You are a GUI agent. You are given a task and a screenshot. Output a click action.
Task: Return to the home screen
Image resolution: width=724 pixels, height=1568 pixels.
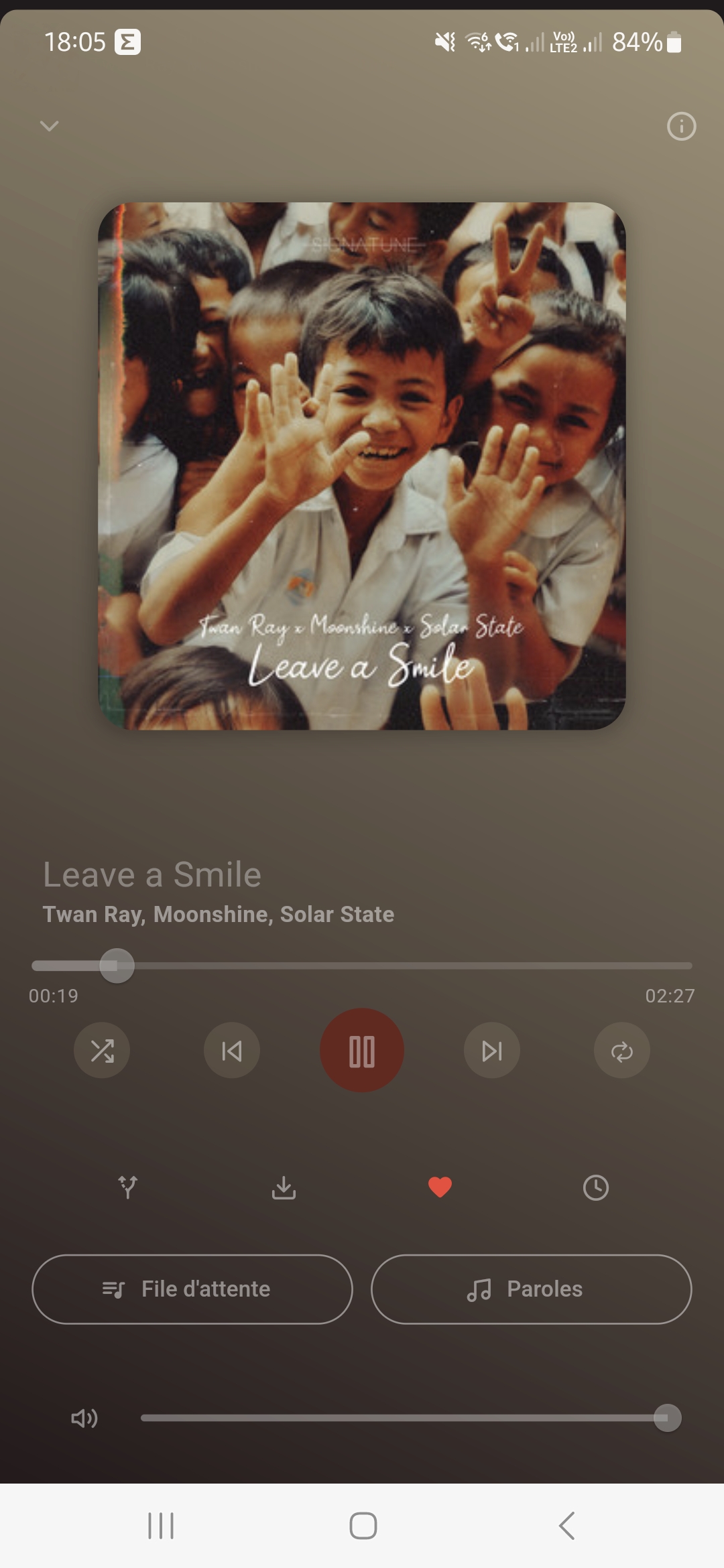tap(363, 1526)
